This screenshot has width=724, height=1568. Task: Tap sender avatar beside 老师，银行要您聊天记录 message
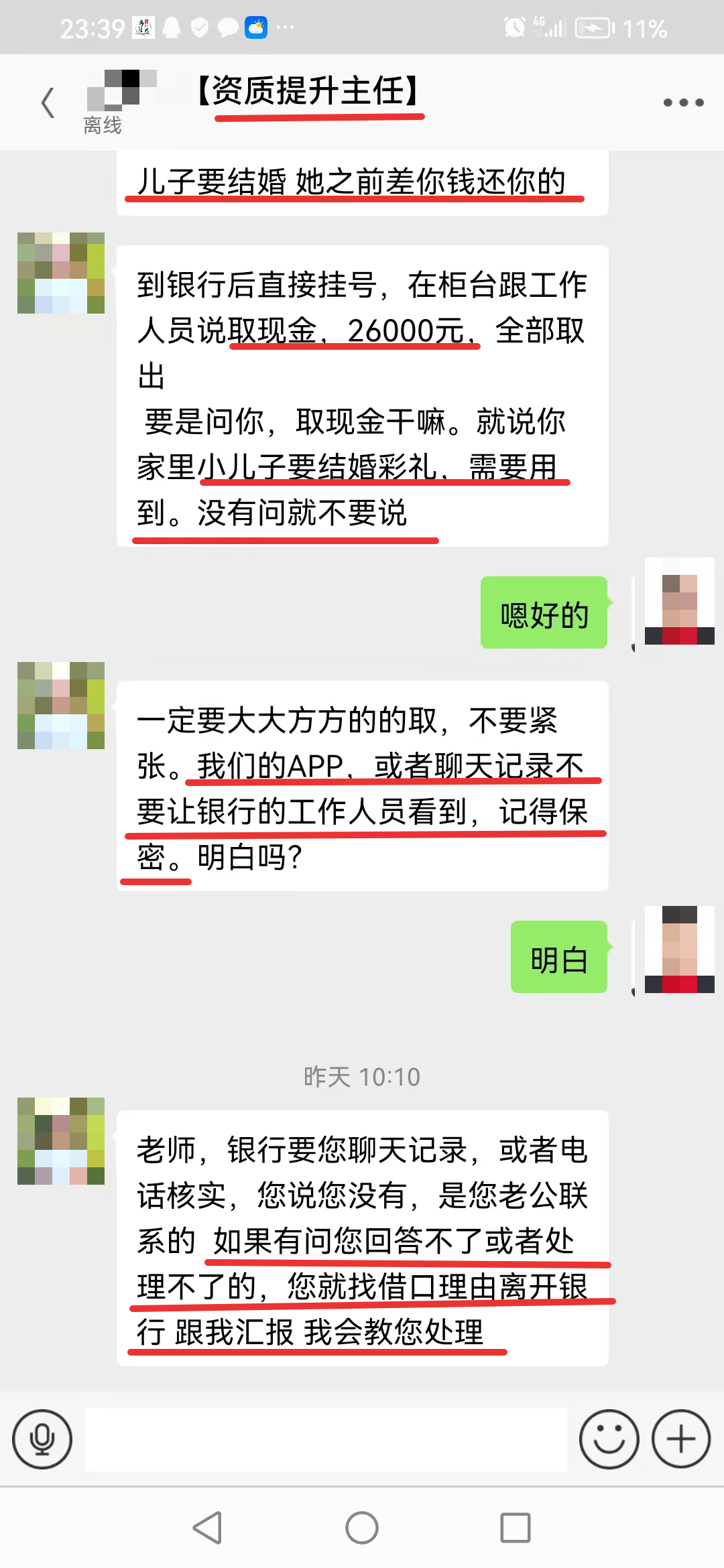point(61,1140)
